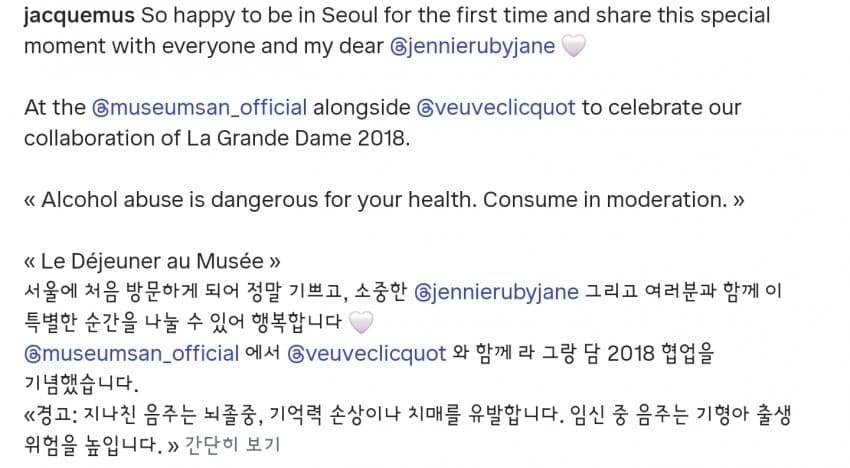Collapse the caption with 간단히 보기
The width and height of the screenshot is (850, 468).
[232, 444]
